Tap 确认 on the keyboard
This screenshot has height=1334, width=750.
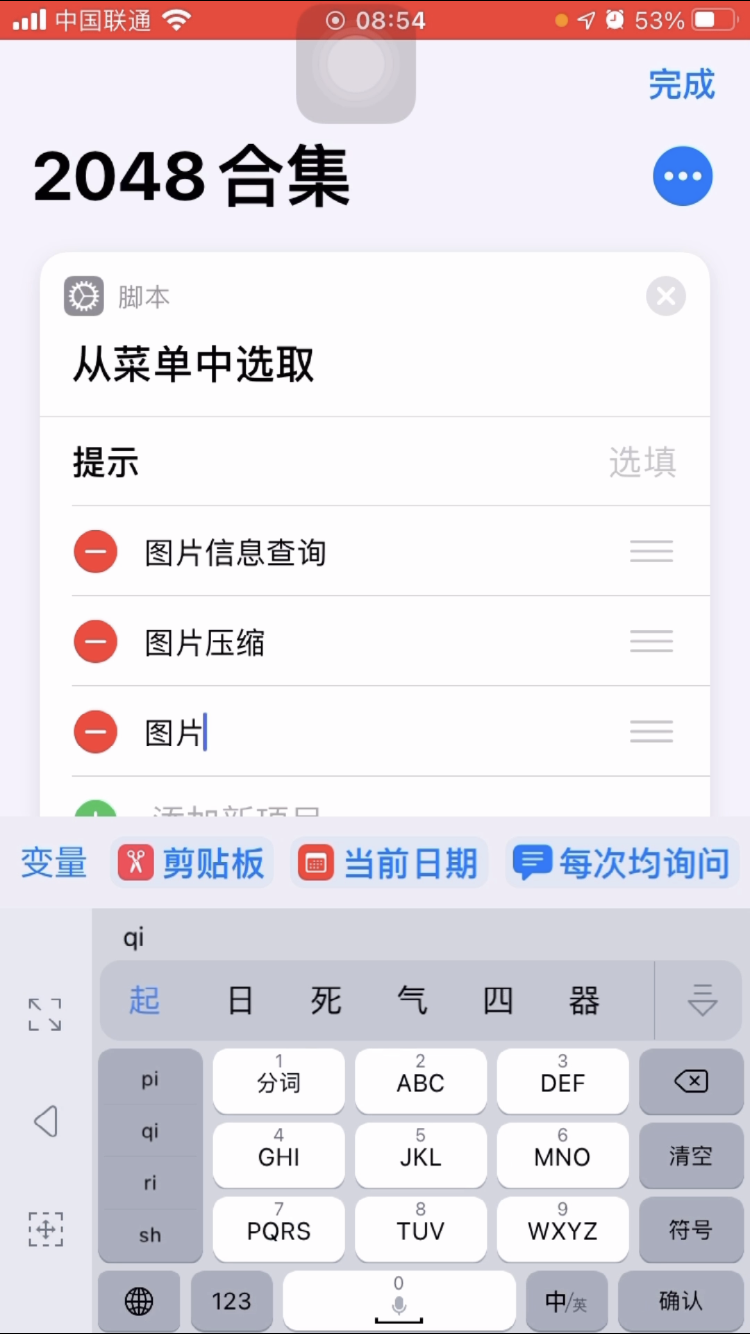681,1301
